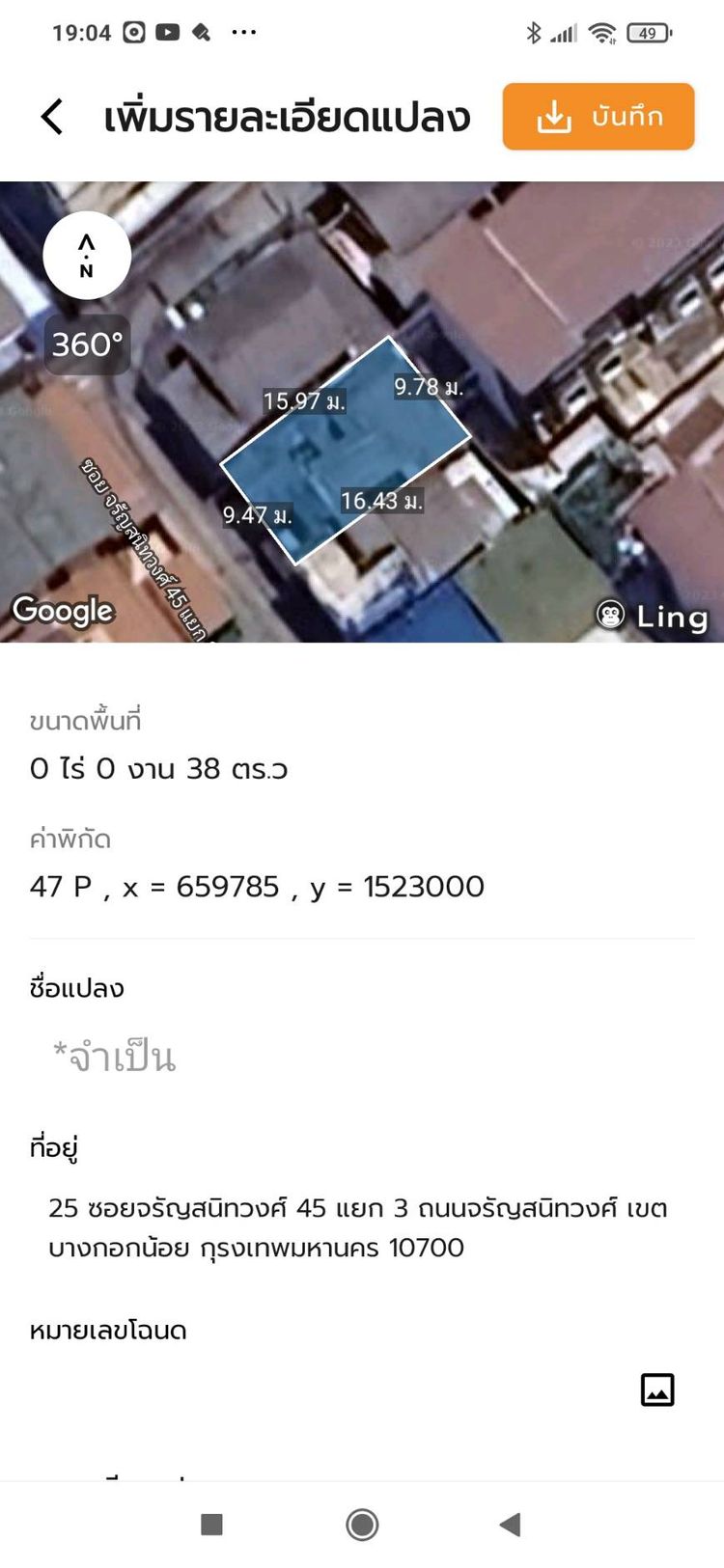This screenshot has height=1568, width=724.
Task: Tap the image icon beside หมายเลขโฉนด
Action: tap(657, 1389)
